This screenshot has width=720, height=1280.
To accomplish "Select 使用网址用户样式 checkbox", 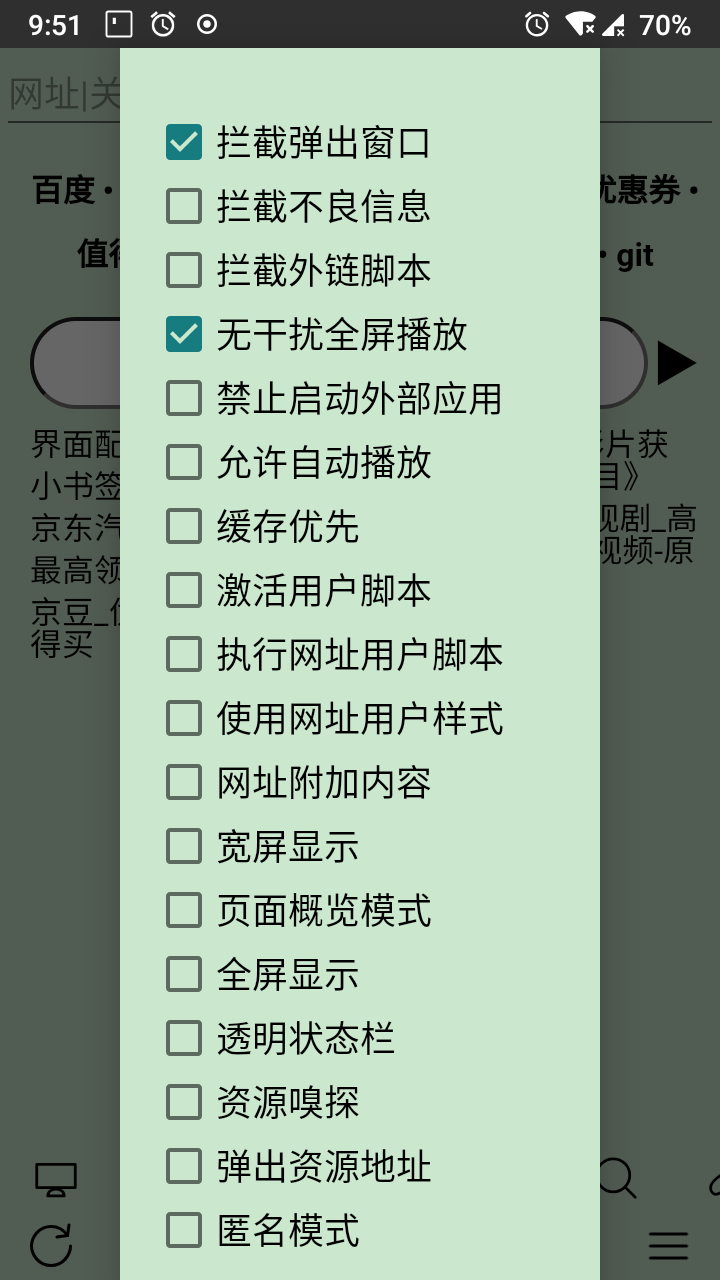I will click(184, 719).
